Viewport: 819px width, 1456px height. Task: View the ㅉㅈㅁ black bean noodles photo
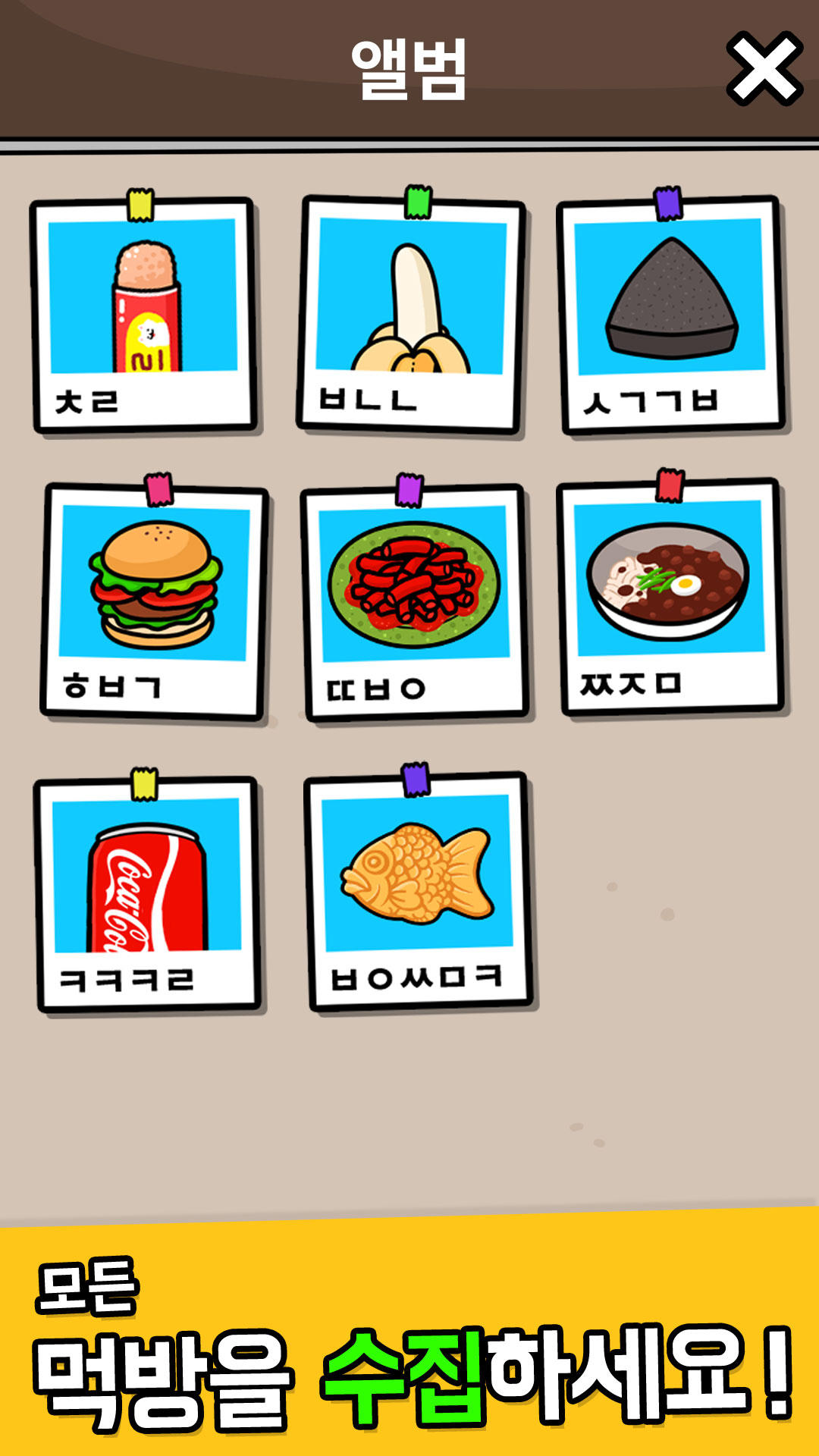click(670, 597)
